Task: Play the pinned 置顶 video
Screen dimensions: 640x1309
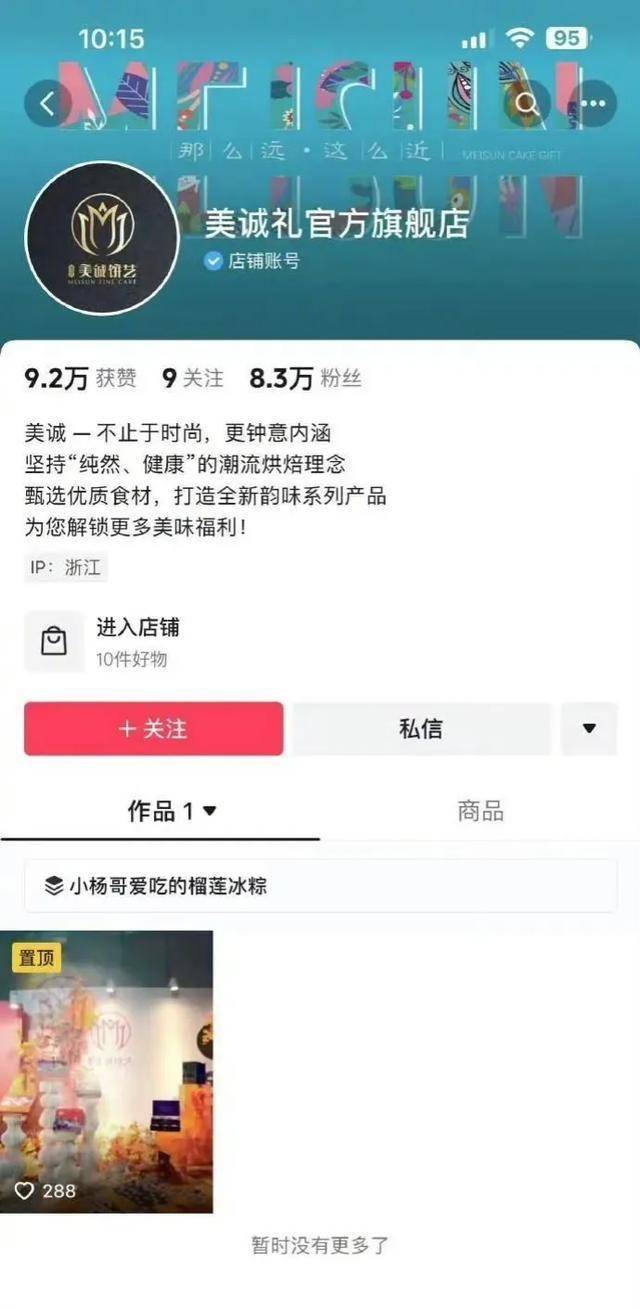Action: pyautogui.click(x=106, y=1071)
